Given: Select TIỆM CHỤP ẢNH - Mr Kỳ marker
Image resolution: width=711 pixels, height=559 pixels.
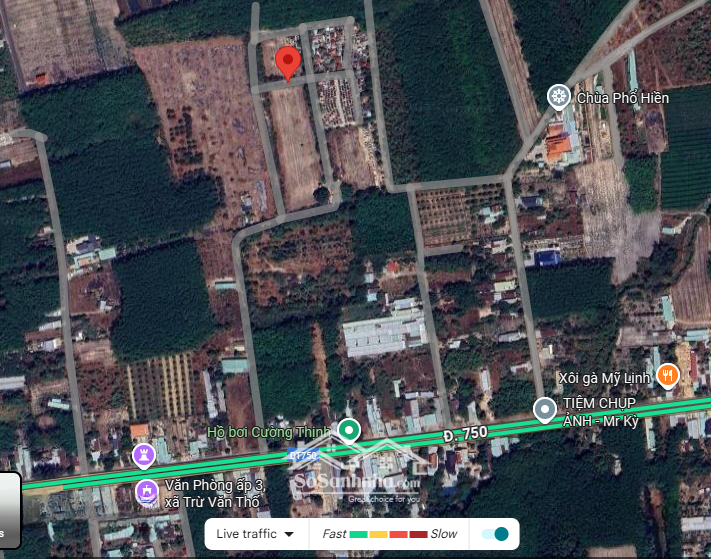Looking at the screenshot, I should pyautogui.click(x=545, y=409).
